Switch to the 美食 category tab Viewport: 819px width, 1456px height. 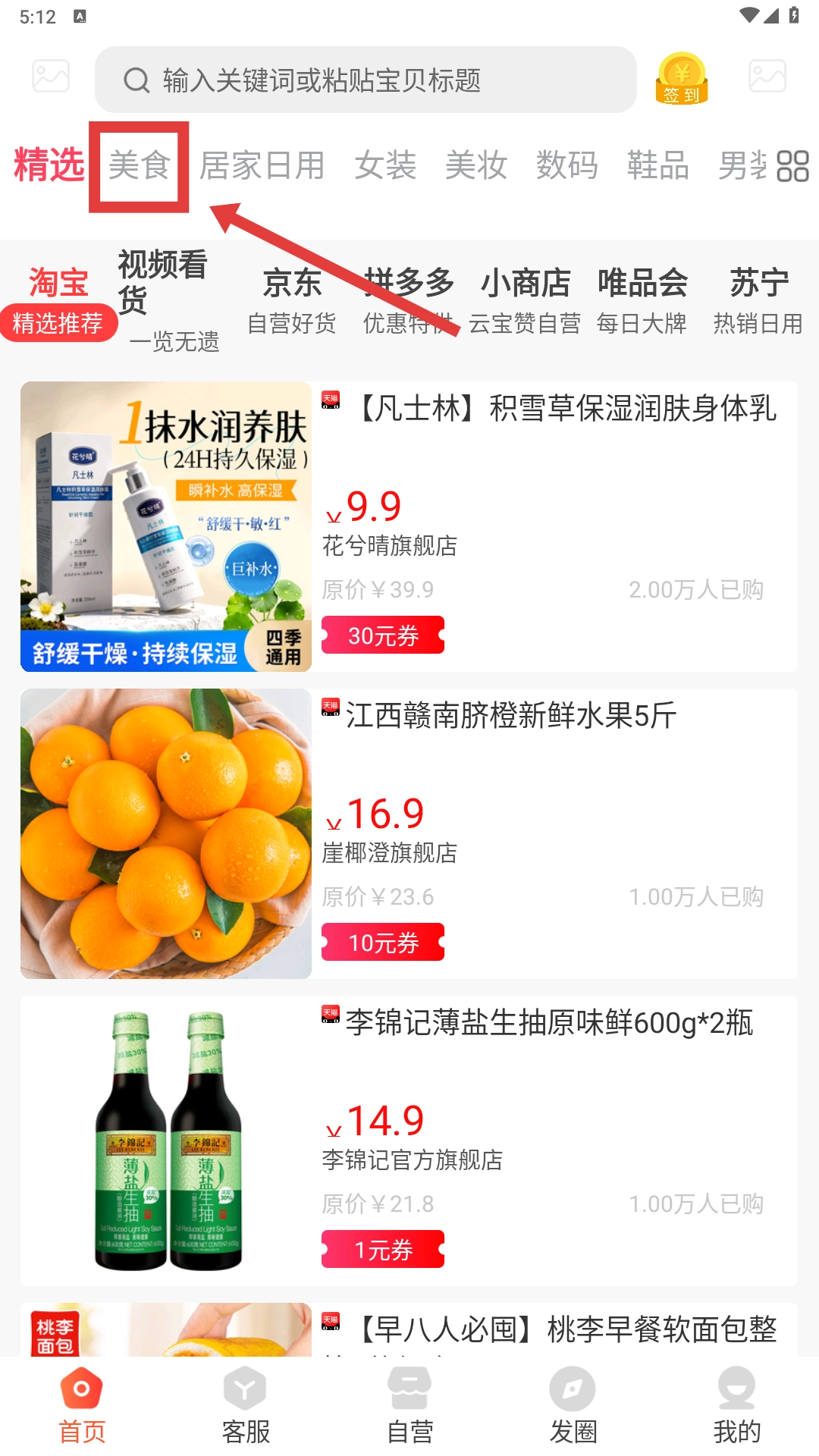(x=139, y=165)
